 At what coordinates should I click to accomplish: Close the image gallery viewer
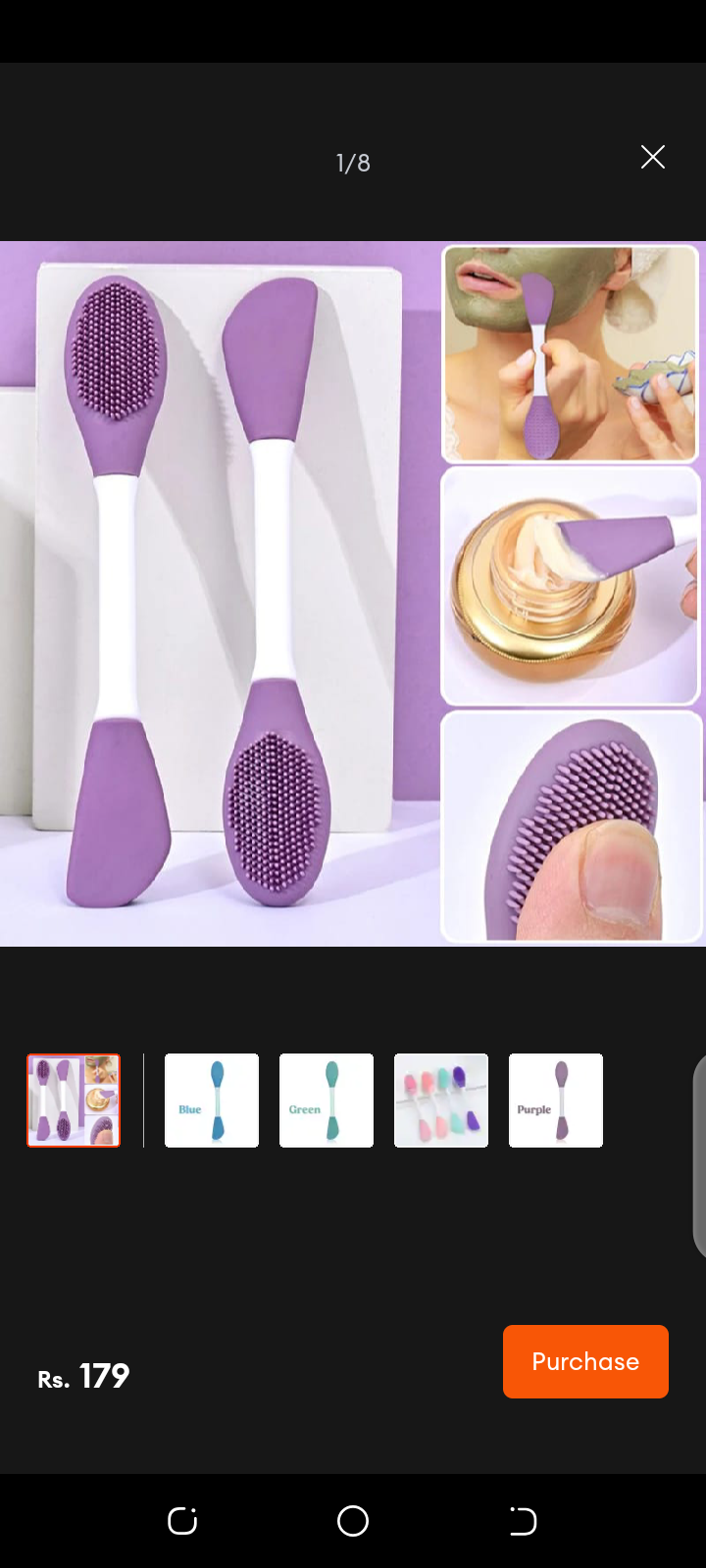pyautogui.click(x=653, y=157)
